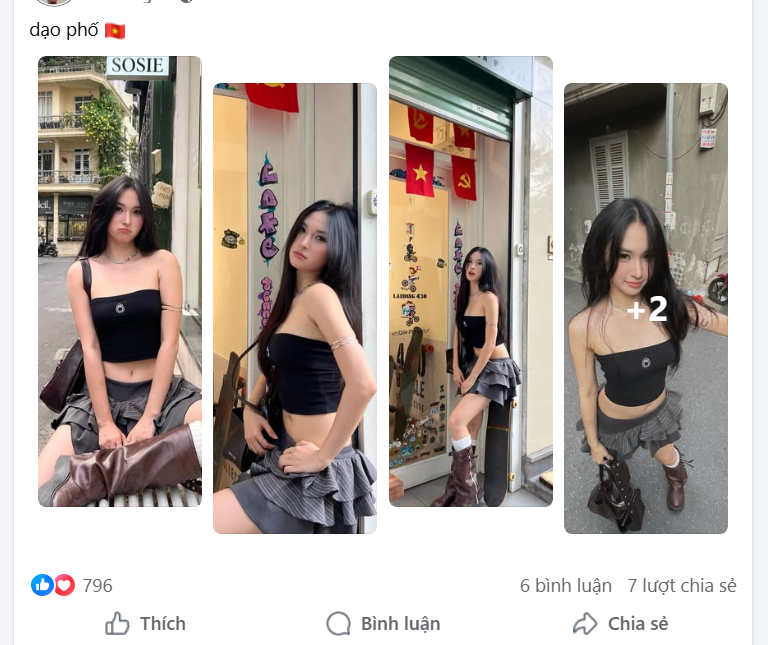Screen dimensions: 768x645
Task: Show the 6 bình luận comments
Action: pos(566,586)
